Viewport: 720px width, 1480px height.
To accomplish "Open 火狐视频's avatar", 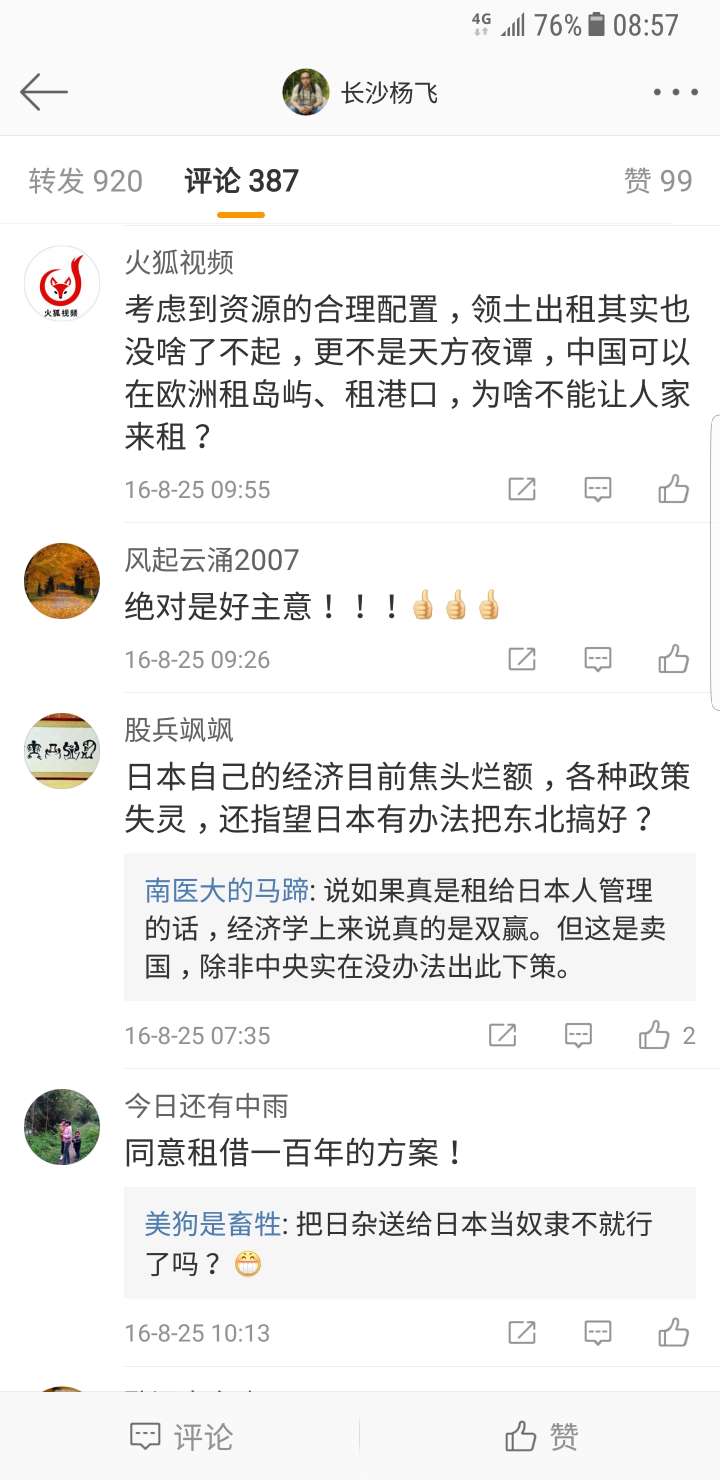I will point(62,284).
